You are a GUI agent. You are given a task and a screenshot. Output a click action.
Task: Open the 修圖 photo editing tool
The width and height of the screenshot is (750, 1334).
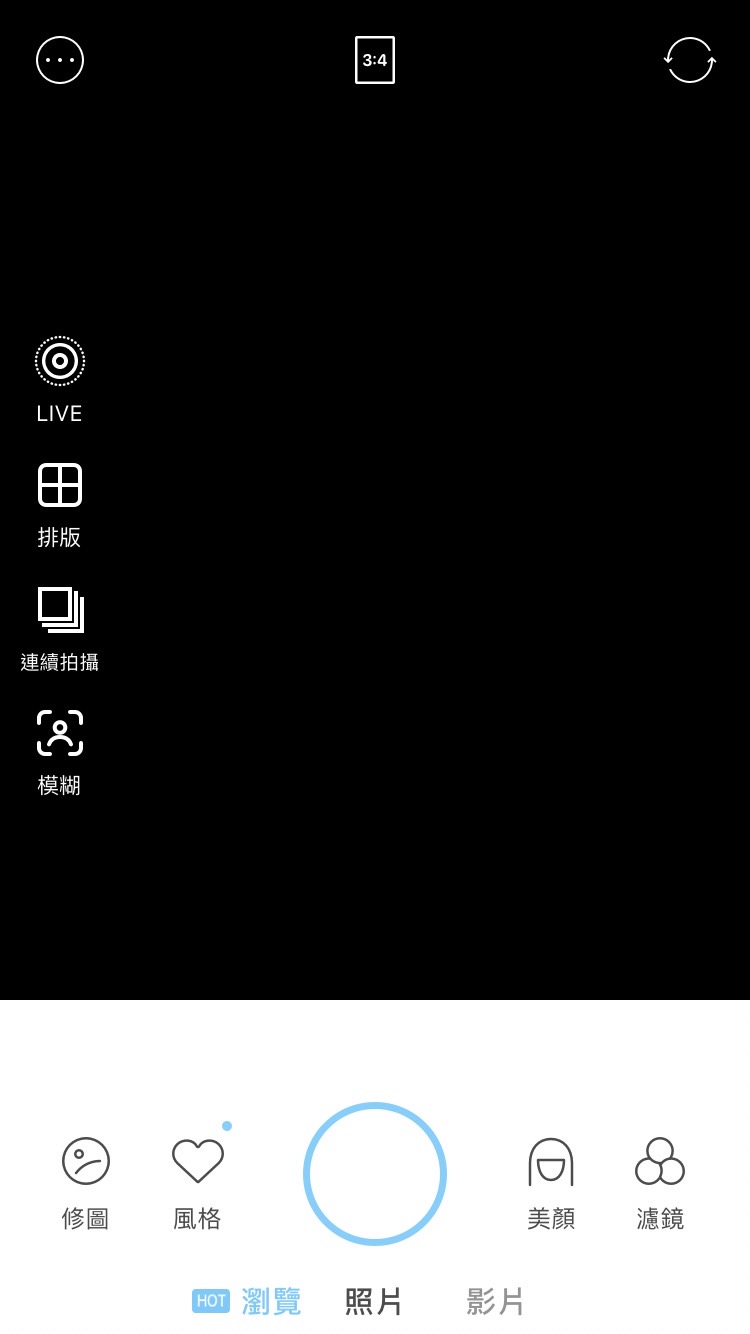pyautogui.click(x=86, y=1182)
